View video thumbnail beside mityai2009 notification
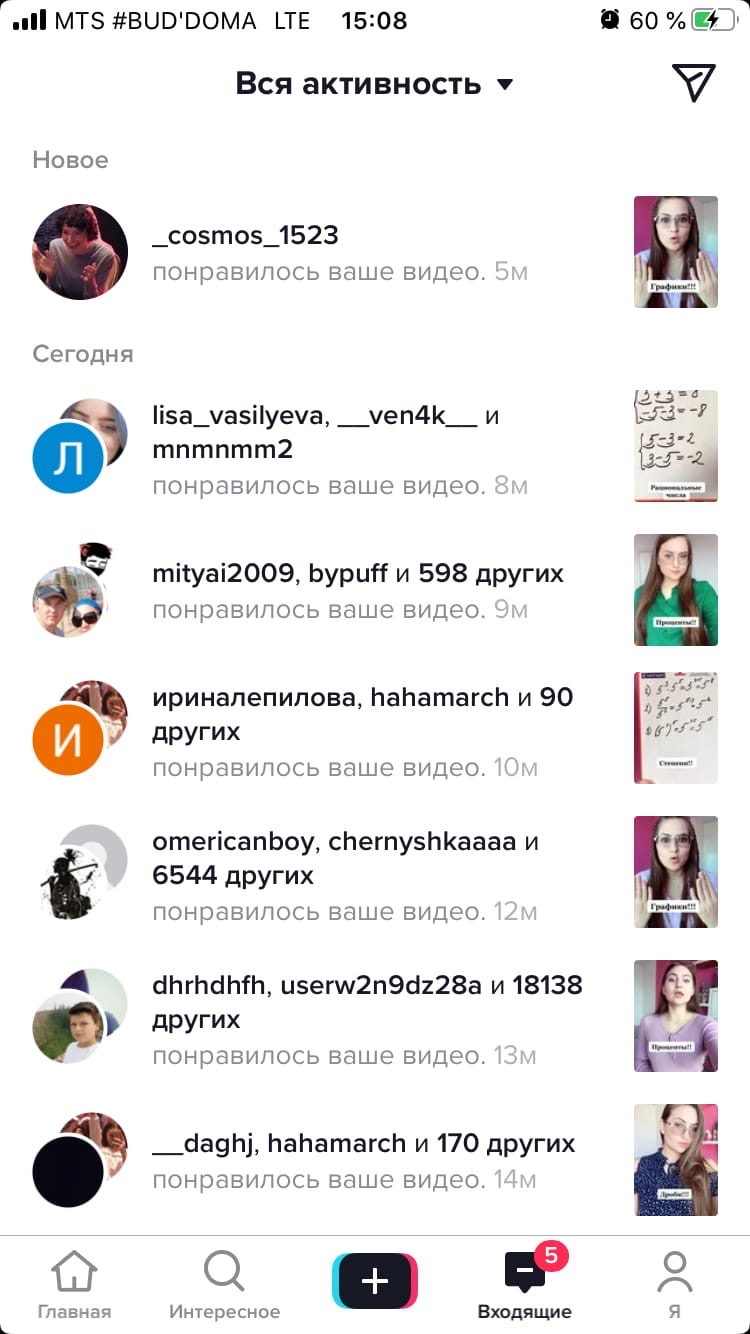The height and width of the screenshot is (1334, 750). click(676, 590)
